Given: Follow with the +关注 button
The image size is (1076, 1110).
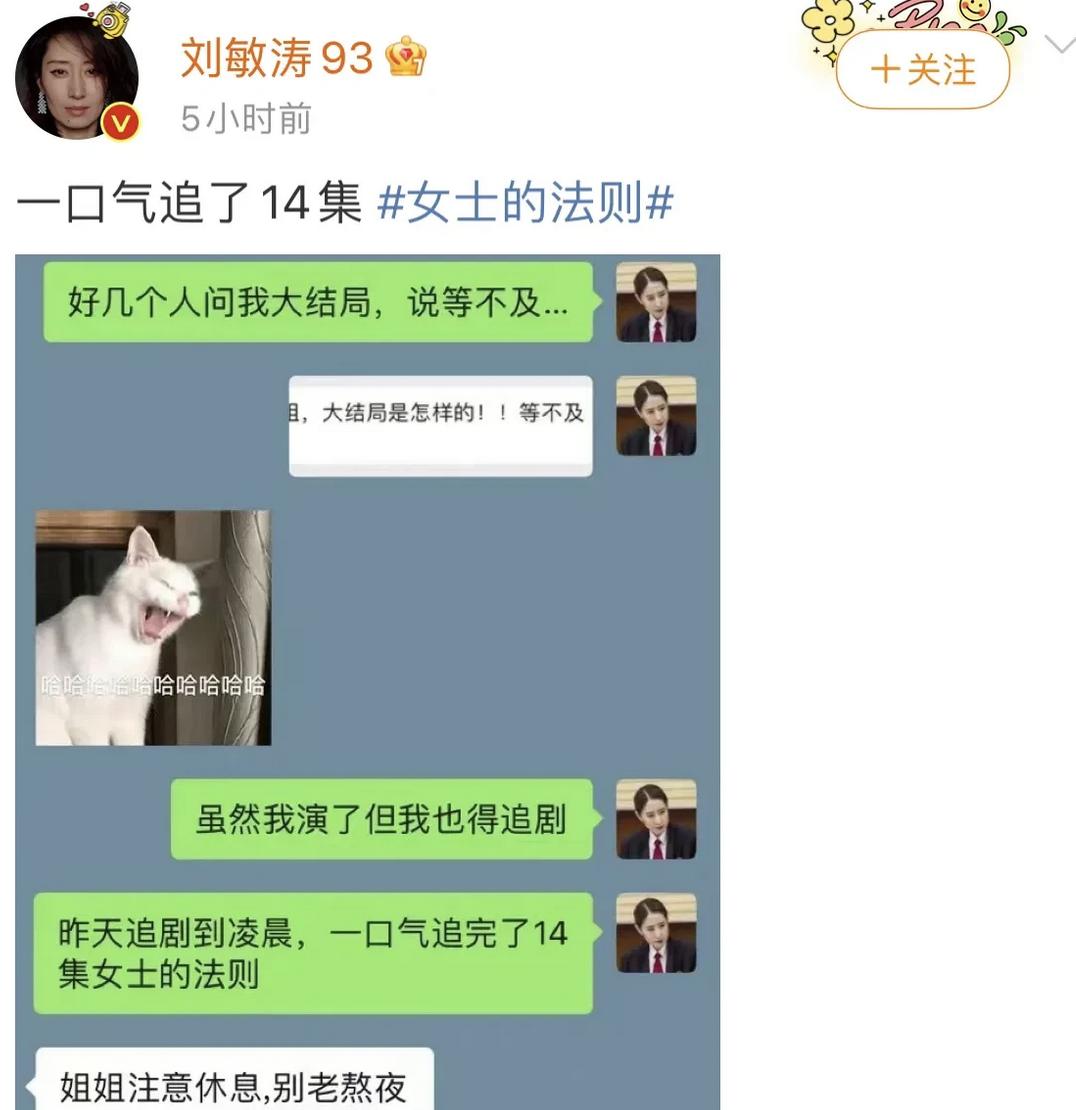Looking at the screenshot, I should pos(922,70).
